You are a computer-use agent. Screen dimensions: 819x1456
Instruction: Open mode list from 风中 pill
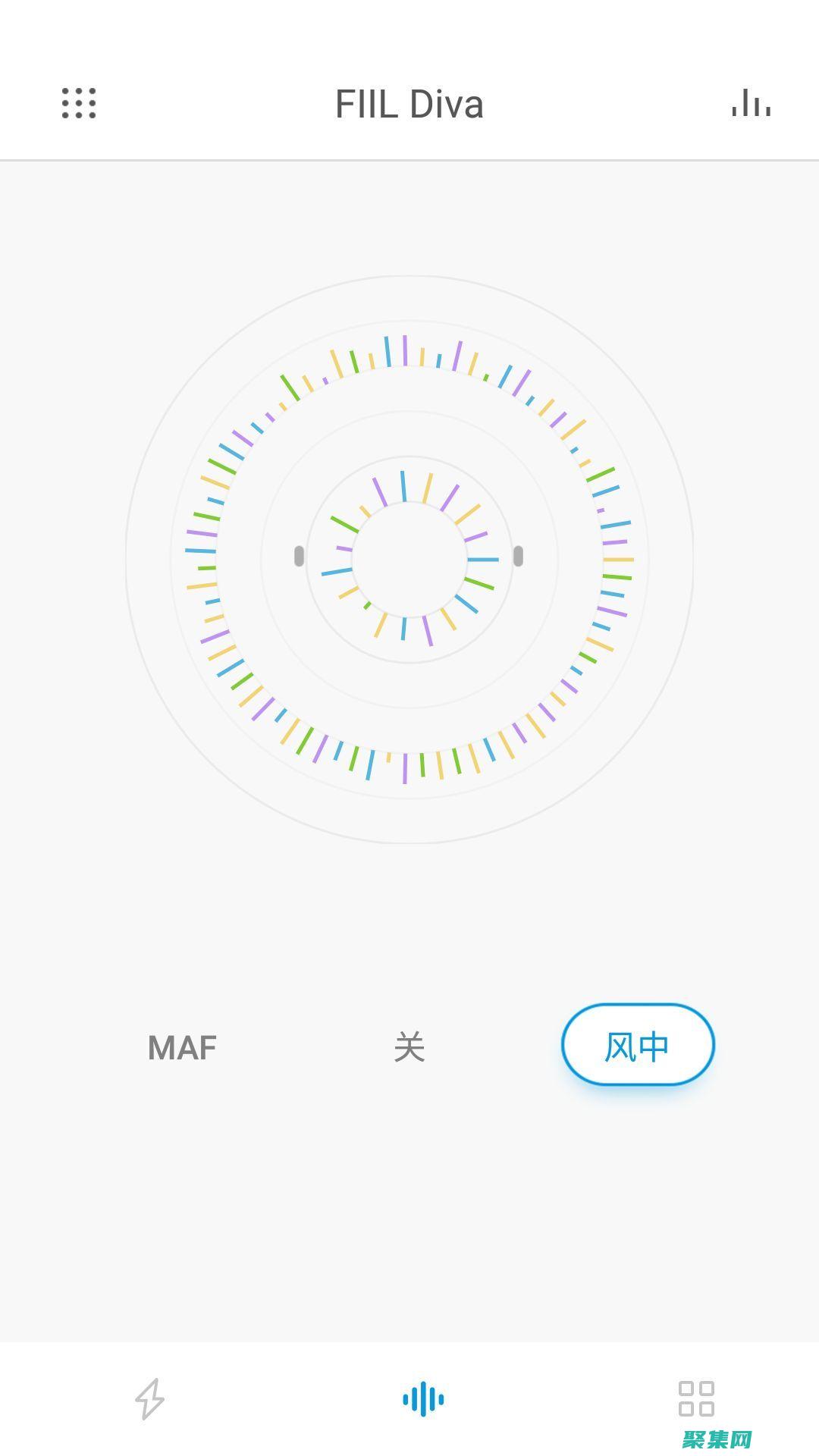coord(637,1045)
